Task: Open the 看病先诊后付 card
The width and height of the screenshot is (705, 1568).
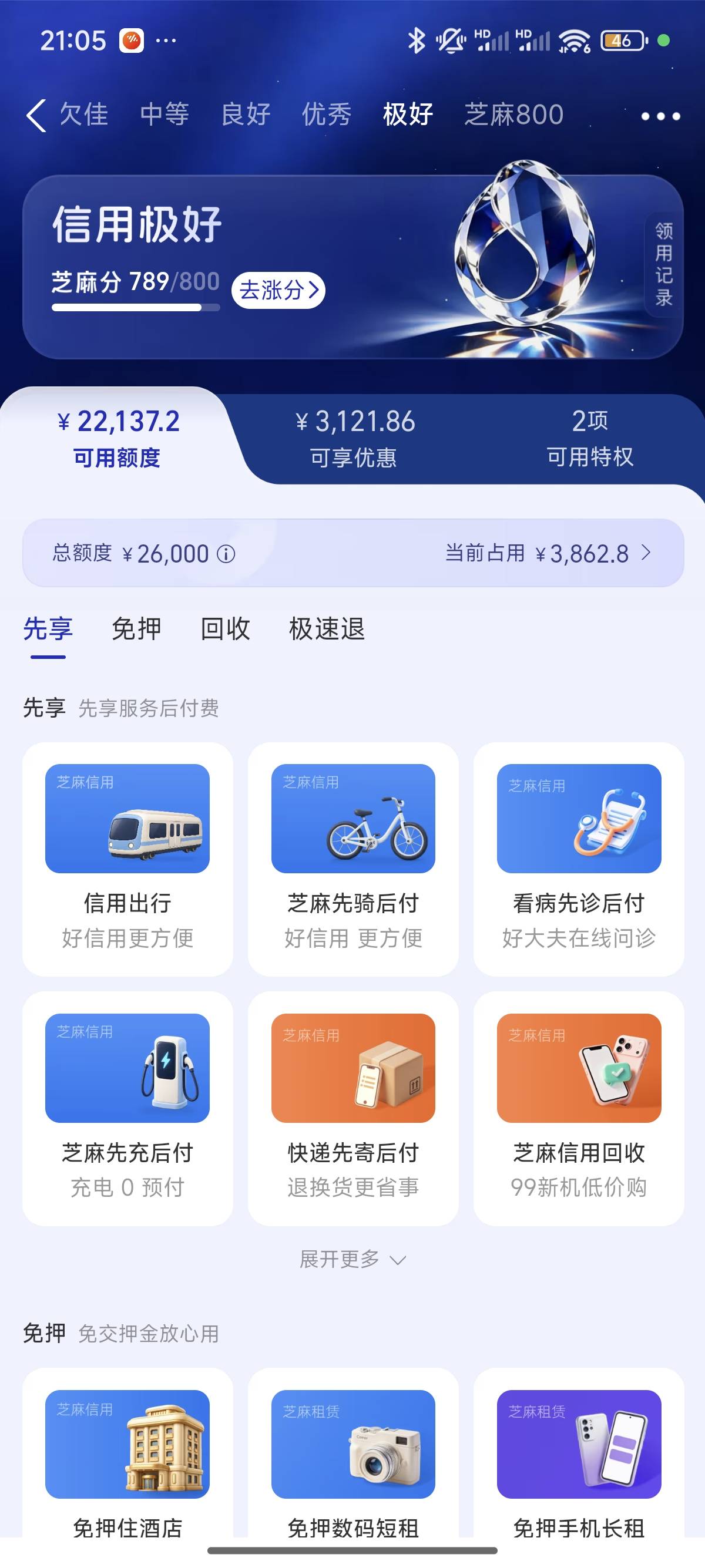Action: pyautogui.click(x=579, y=859)
